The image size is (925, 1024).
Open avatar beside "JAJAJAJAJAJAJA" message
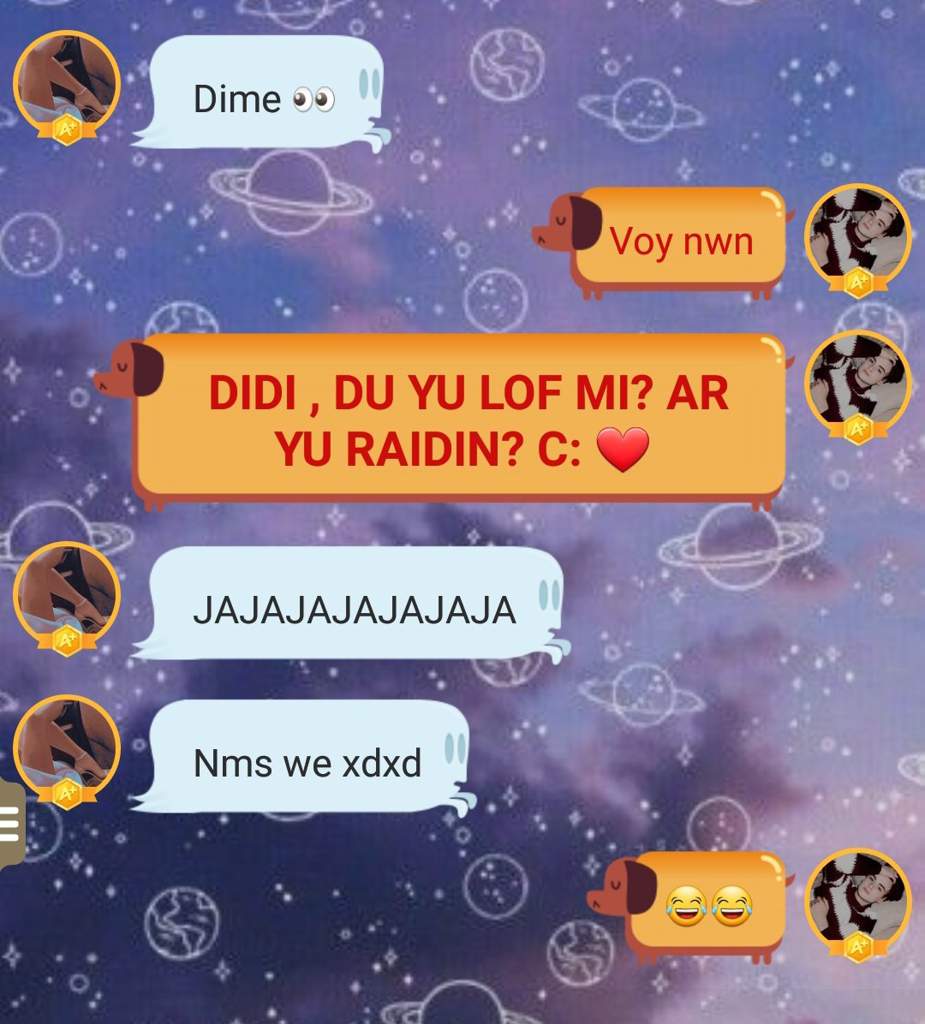pos(66,596)
